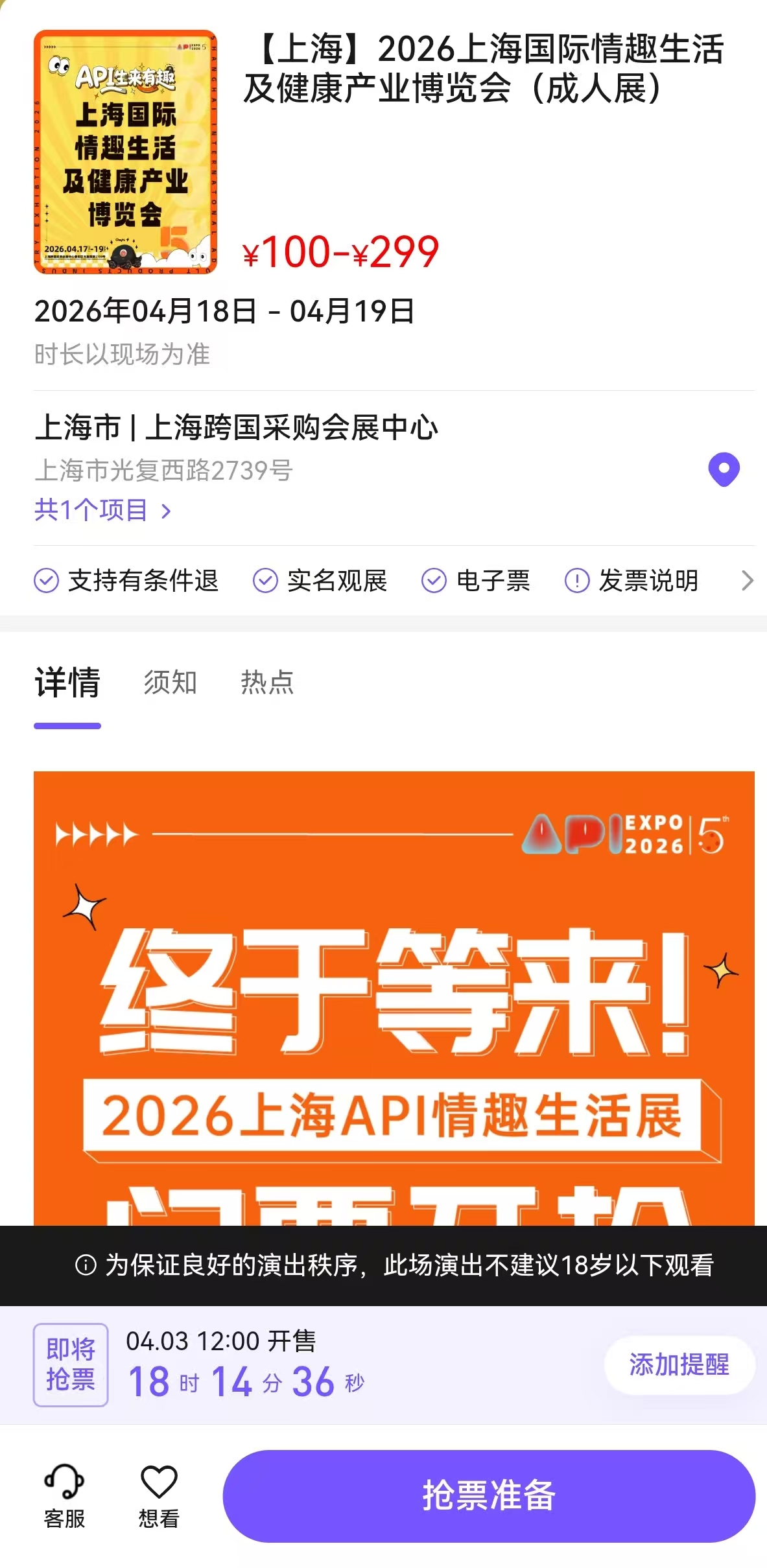Open the venue location map pin
The width and height of the screenshot is (767, 1568).
(x=724, y=469)
